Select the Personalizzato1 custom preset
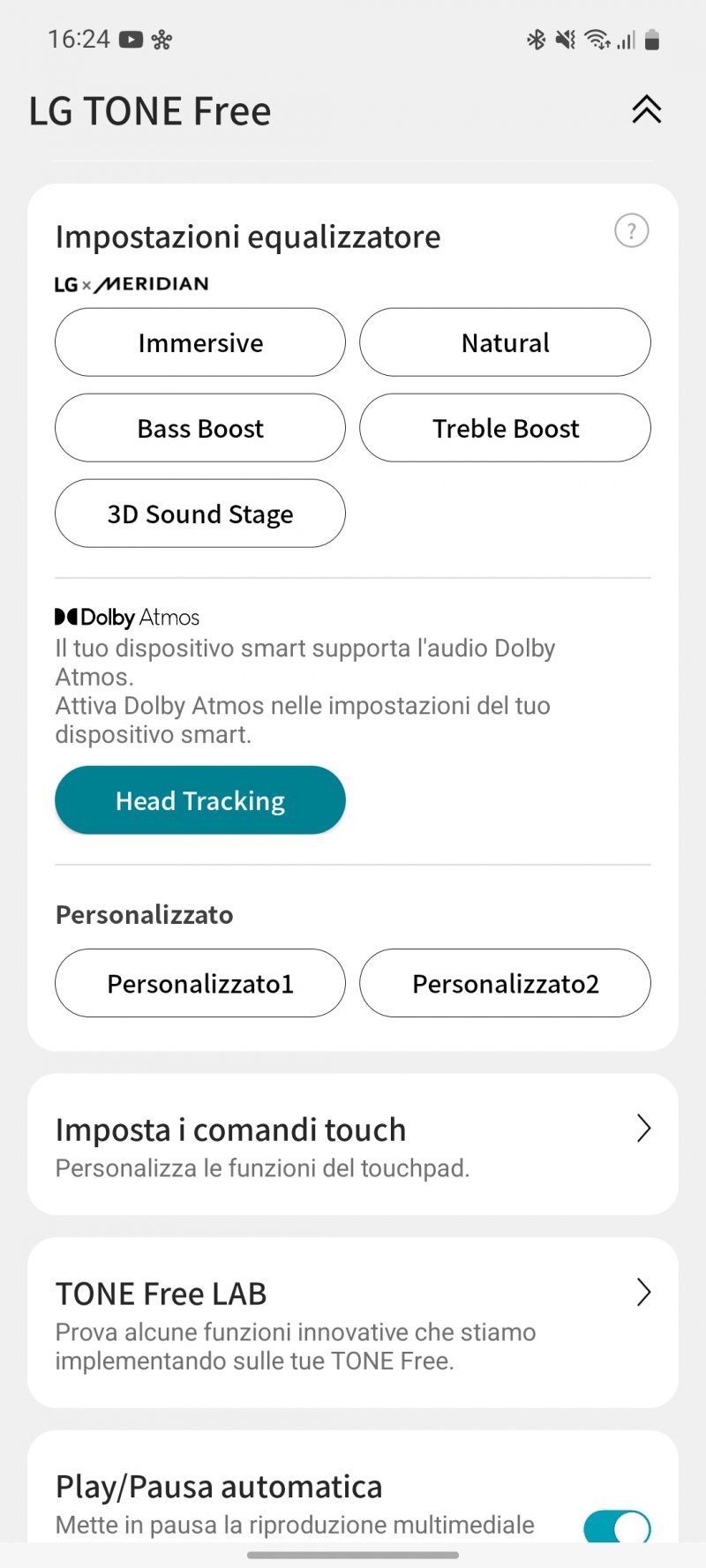 click(199, 983)
